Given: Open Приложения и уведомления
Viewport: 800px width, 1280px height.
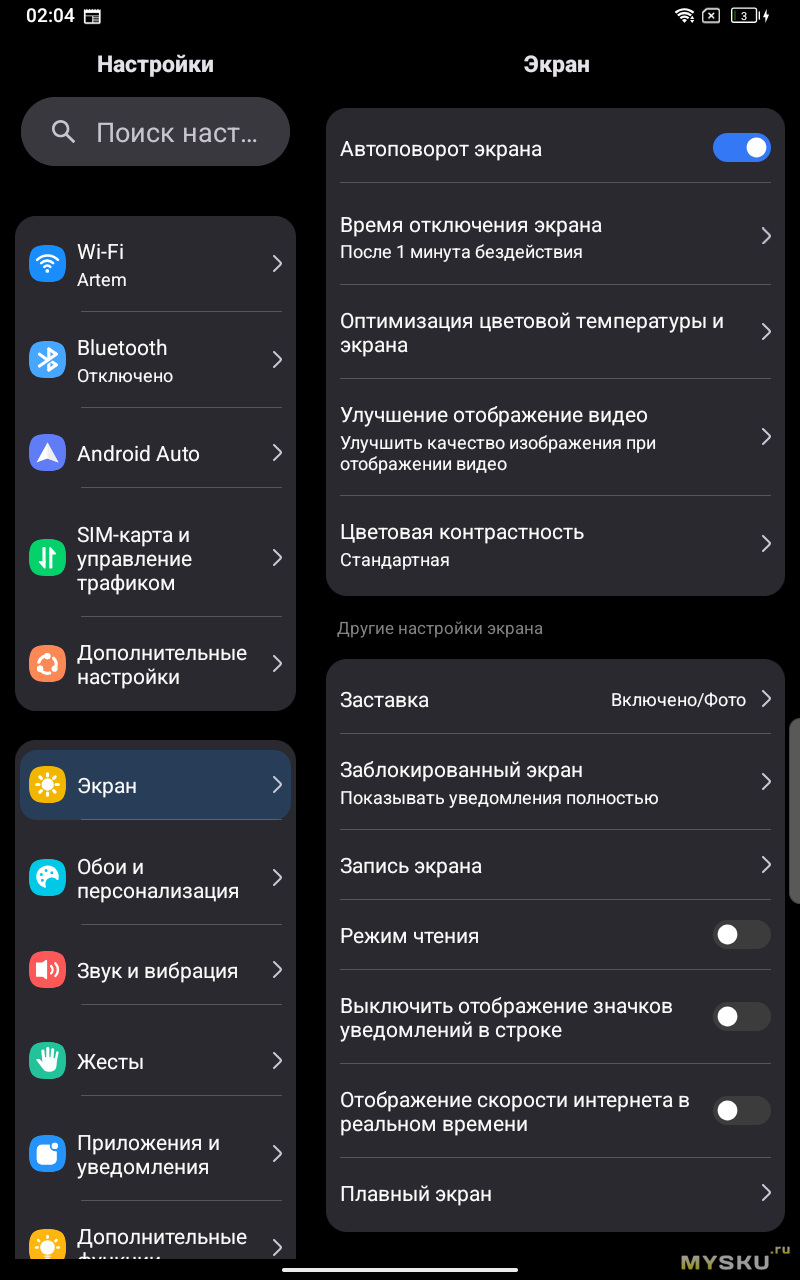Looking at the screenshot, I should (155, 1154).
